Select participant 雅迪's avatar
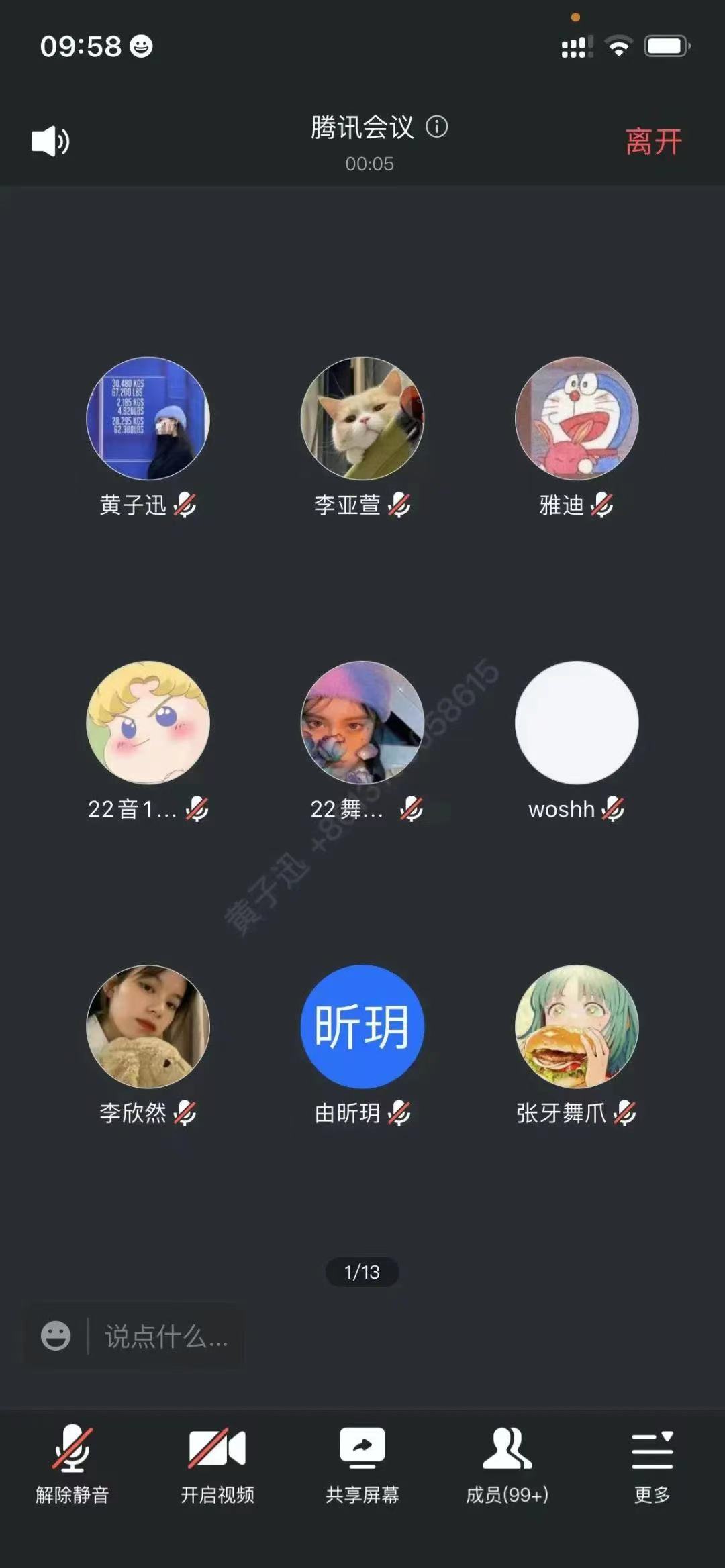Screen dimensions: 725x1568 pyautogui.click(x=576, y=419)
